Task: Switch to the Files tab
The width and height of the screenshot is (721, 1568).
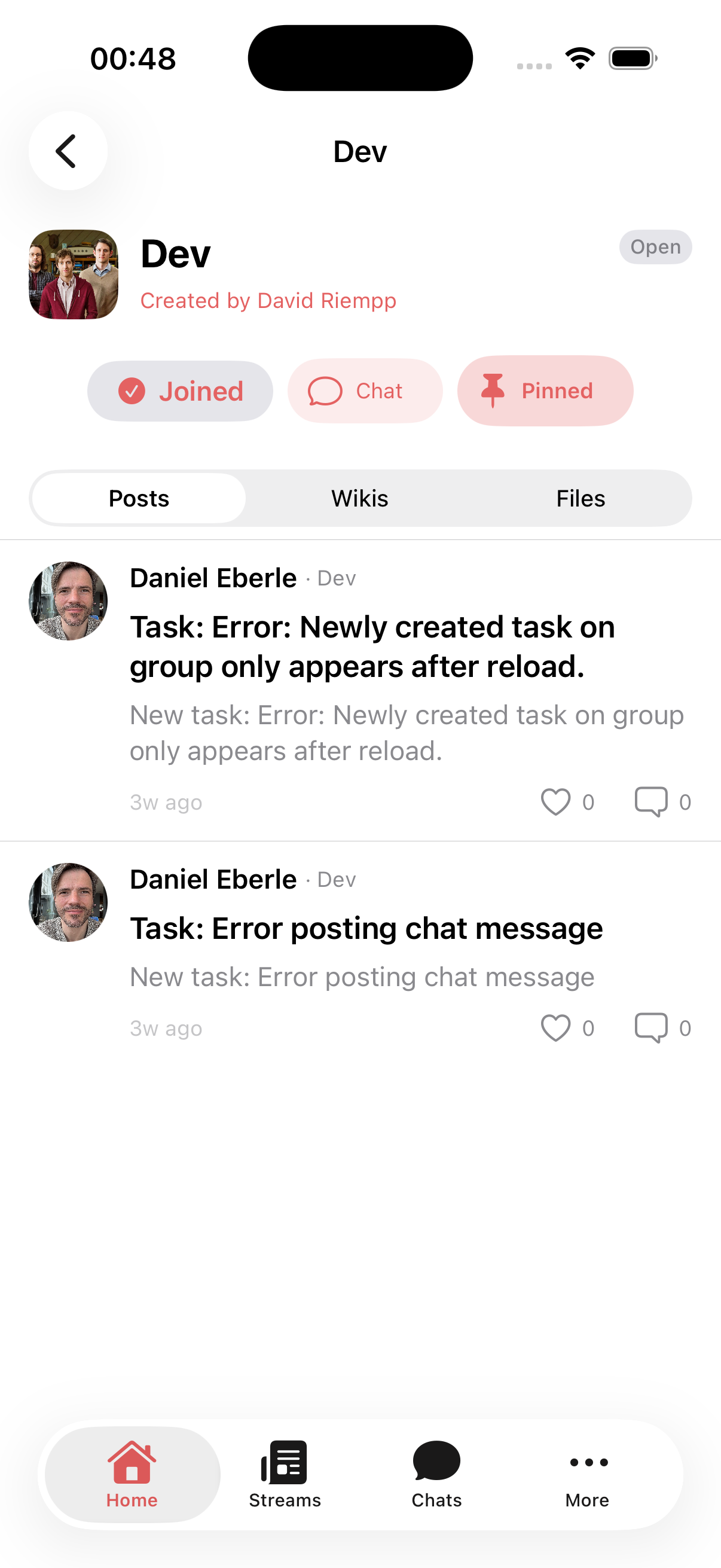Action: pyautogui.click(x=580, y=499)
